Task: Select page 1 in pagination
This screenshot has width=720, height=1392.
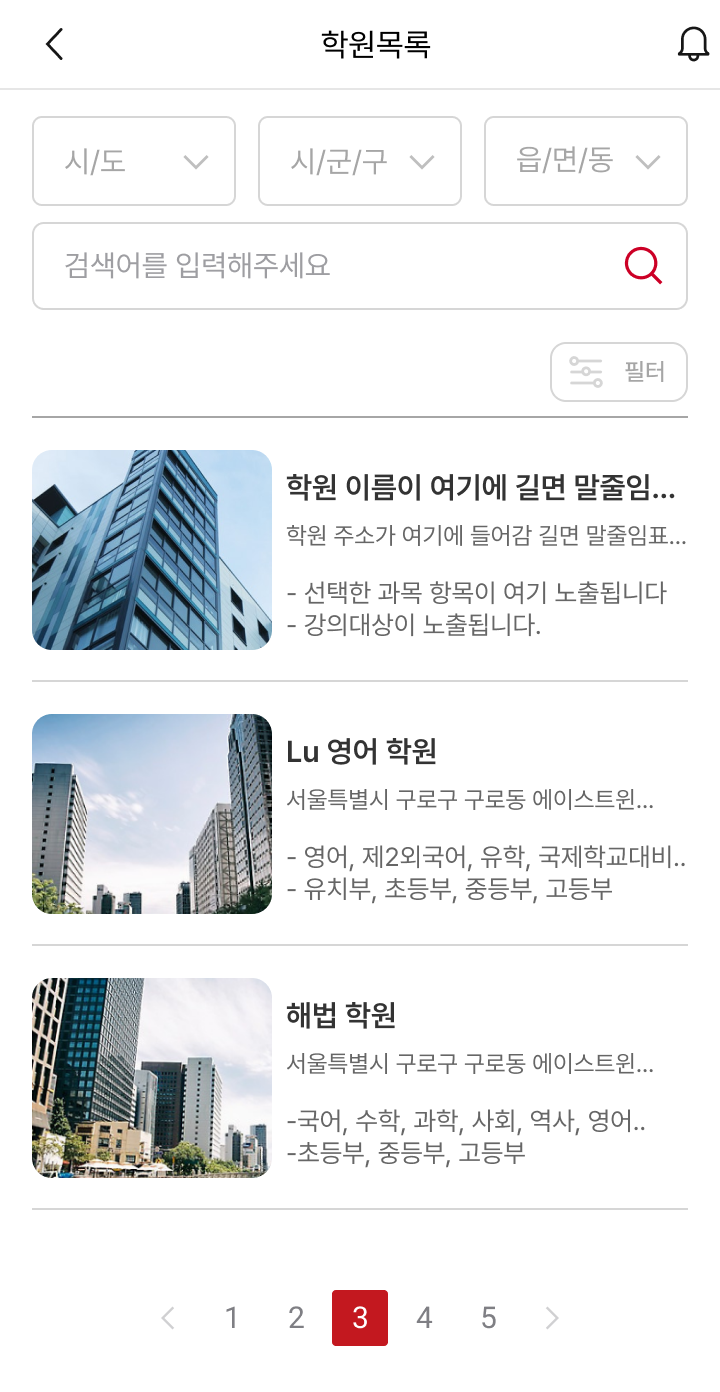Action: click(x=232, y=1318)
